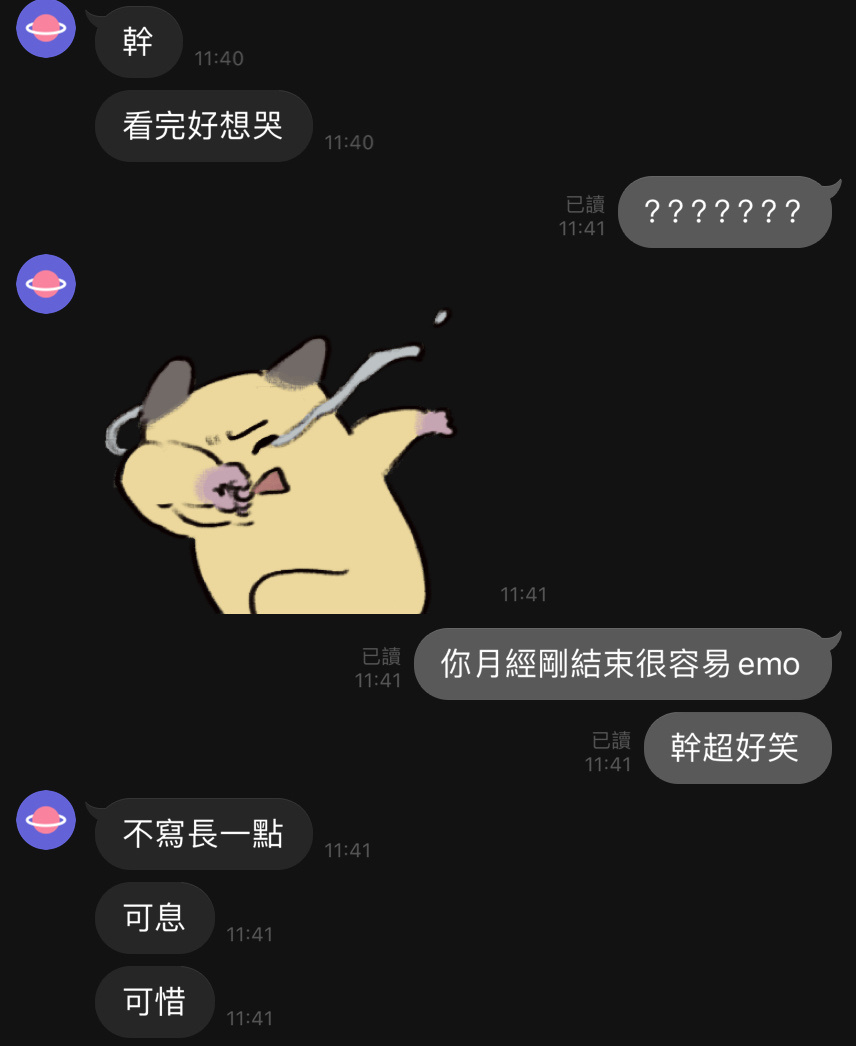Open the sender's avatar beside the 幹 message
This screenshot has height=1046, width=856.
tap(46, 28)
